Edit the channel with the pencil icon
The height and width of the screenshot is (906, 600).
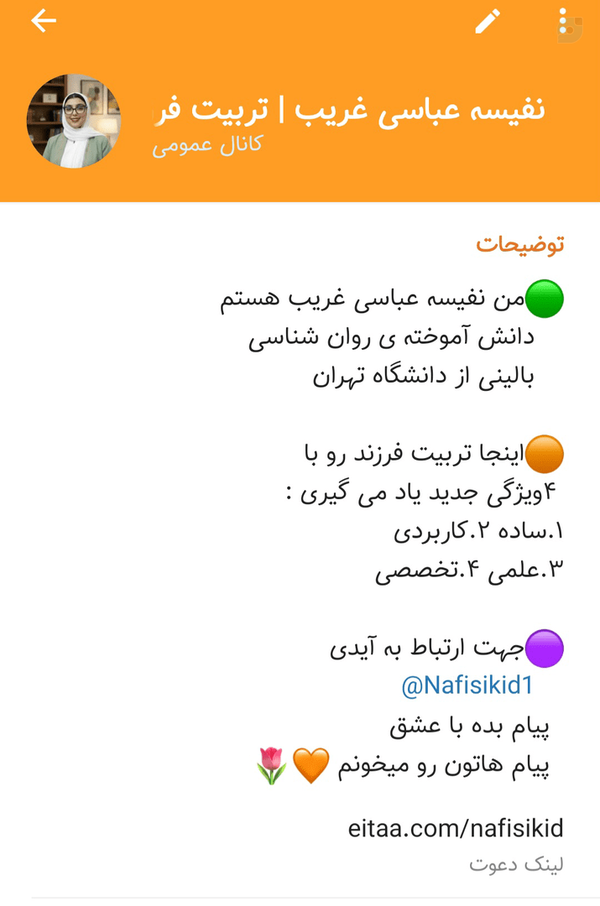pyautogui.click(x=487, y=22)
